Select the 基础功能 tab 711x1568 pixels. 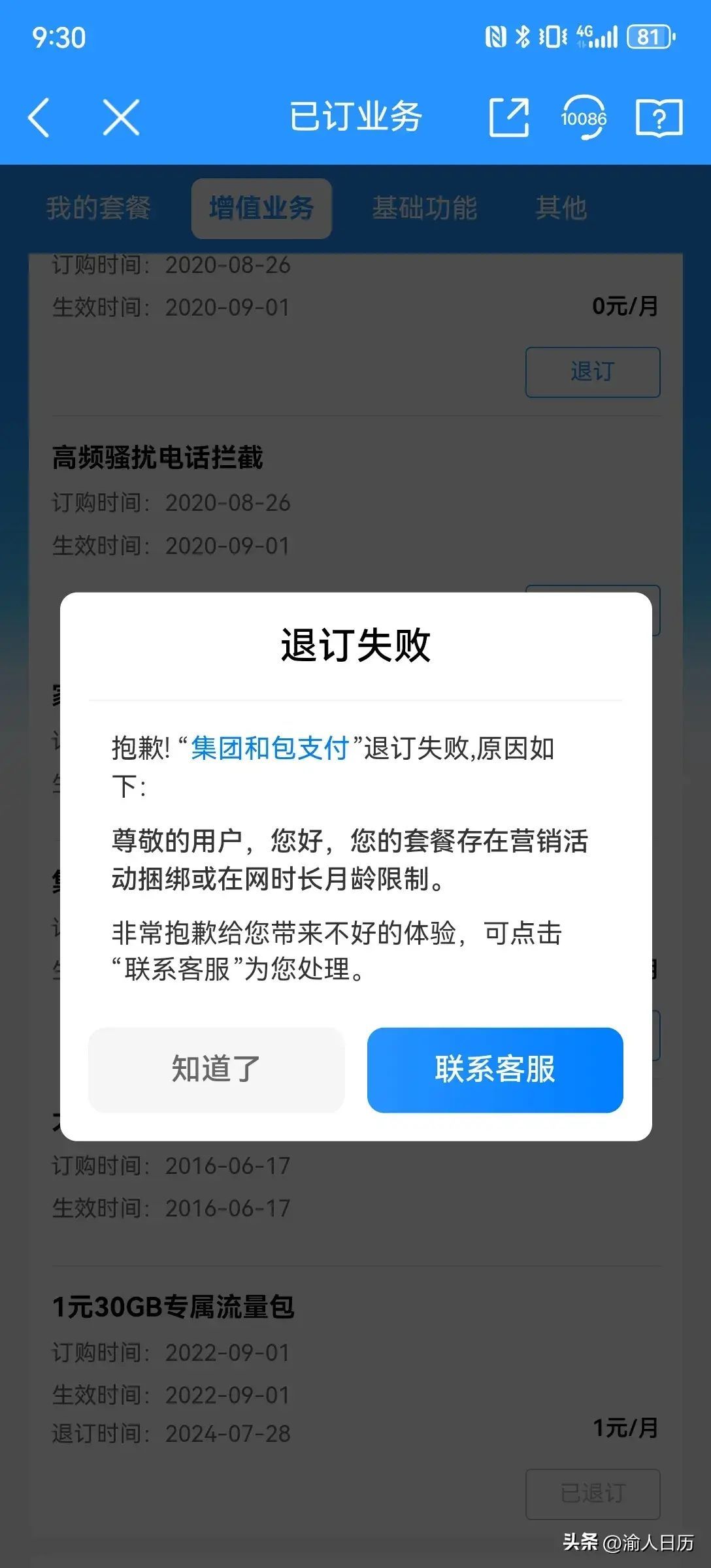pos(425,208)
